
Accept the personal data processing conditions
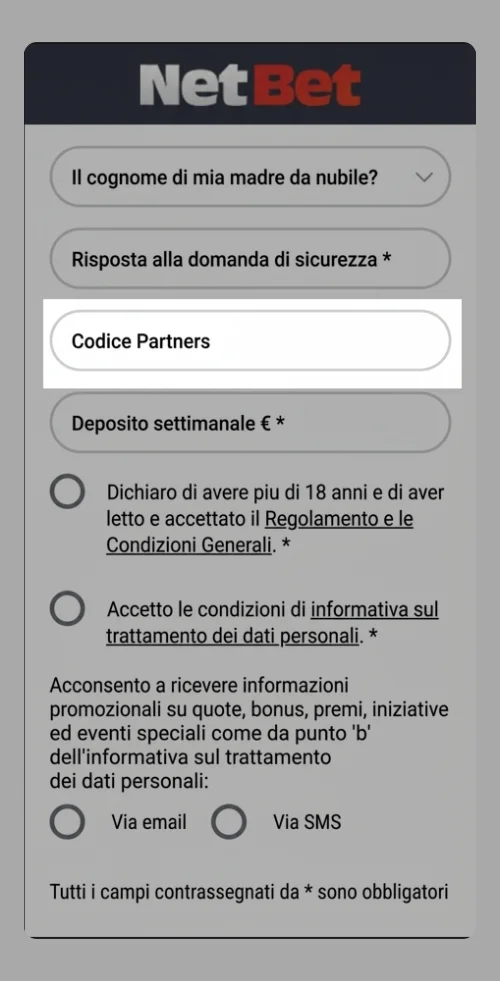pyautogui.click(x=67, y=608)
